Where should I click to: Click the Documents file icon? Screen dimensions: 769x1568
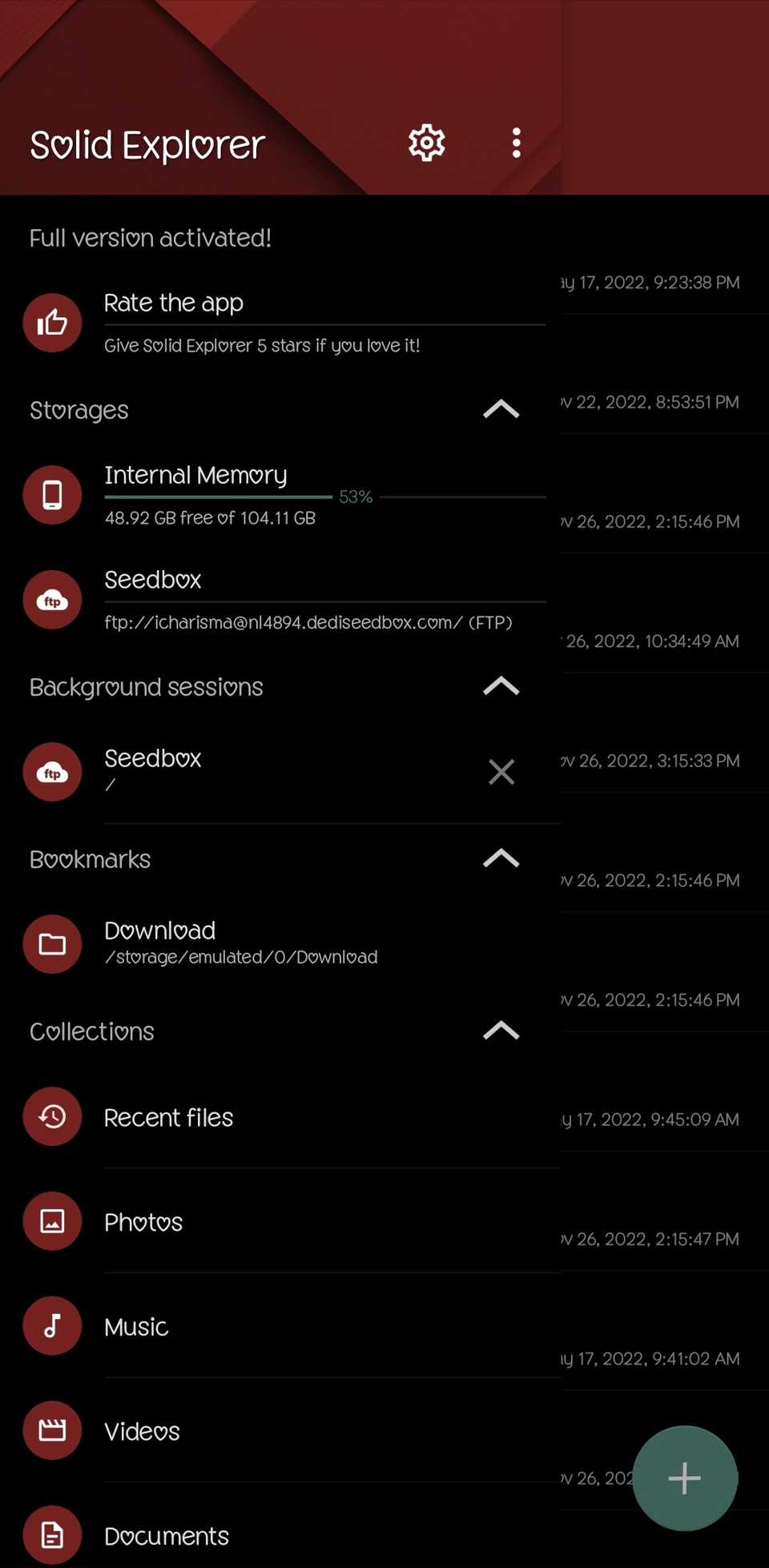click(52, 1534)
